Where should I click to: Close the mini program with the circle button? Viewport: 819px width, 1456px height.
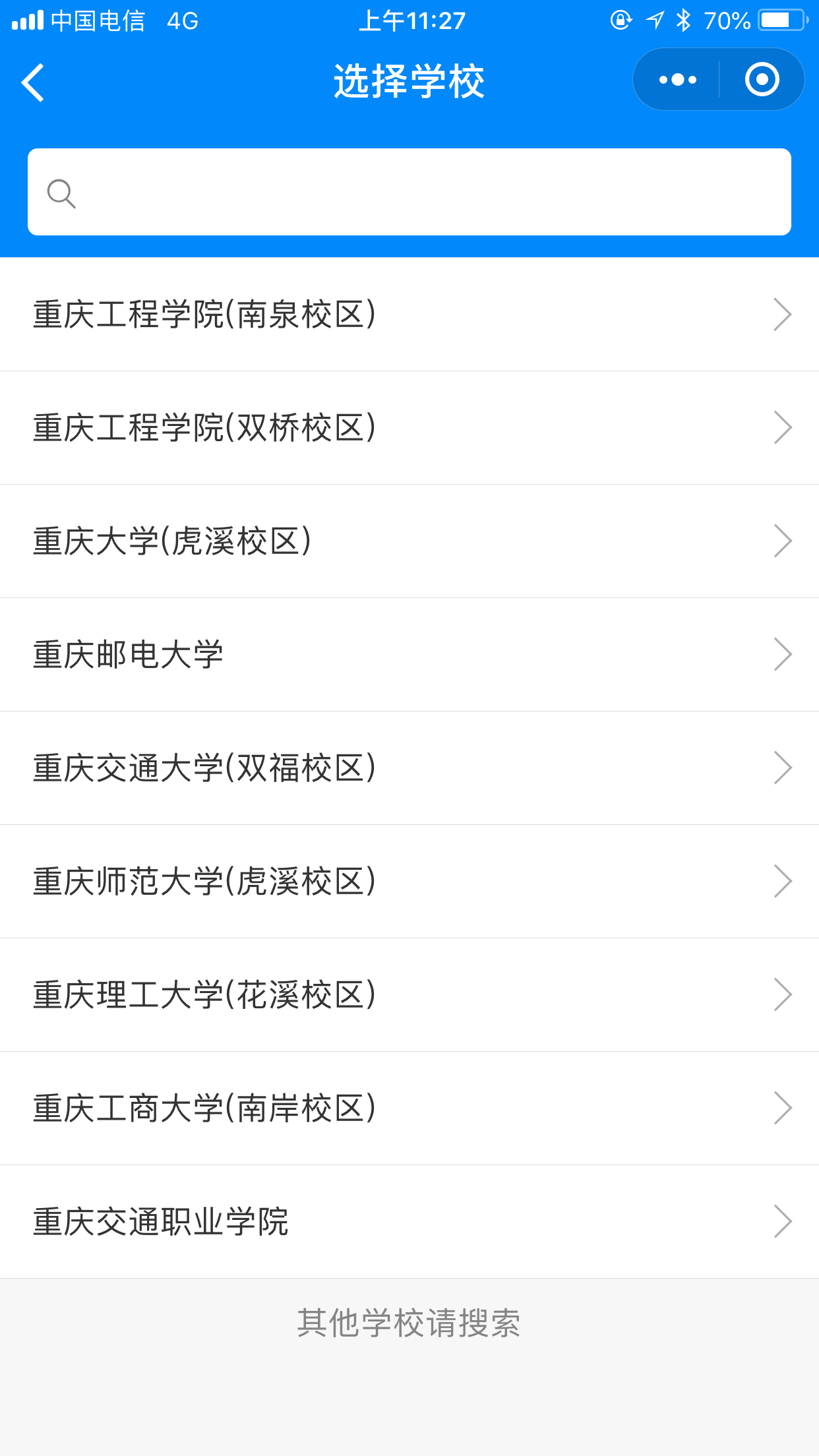coord(762,80)
